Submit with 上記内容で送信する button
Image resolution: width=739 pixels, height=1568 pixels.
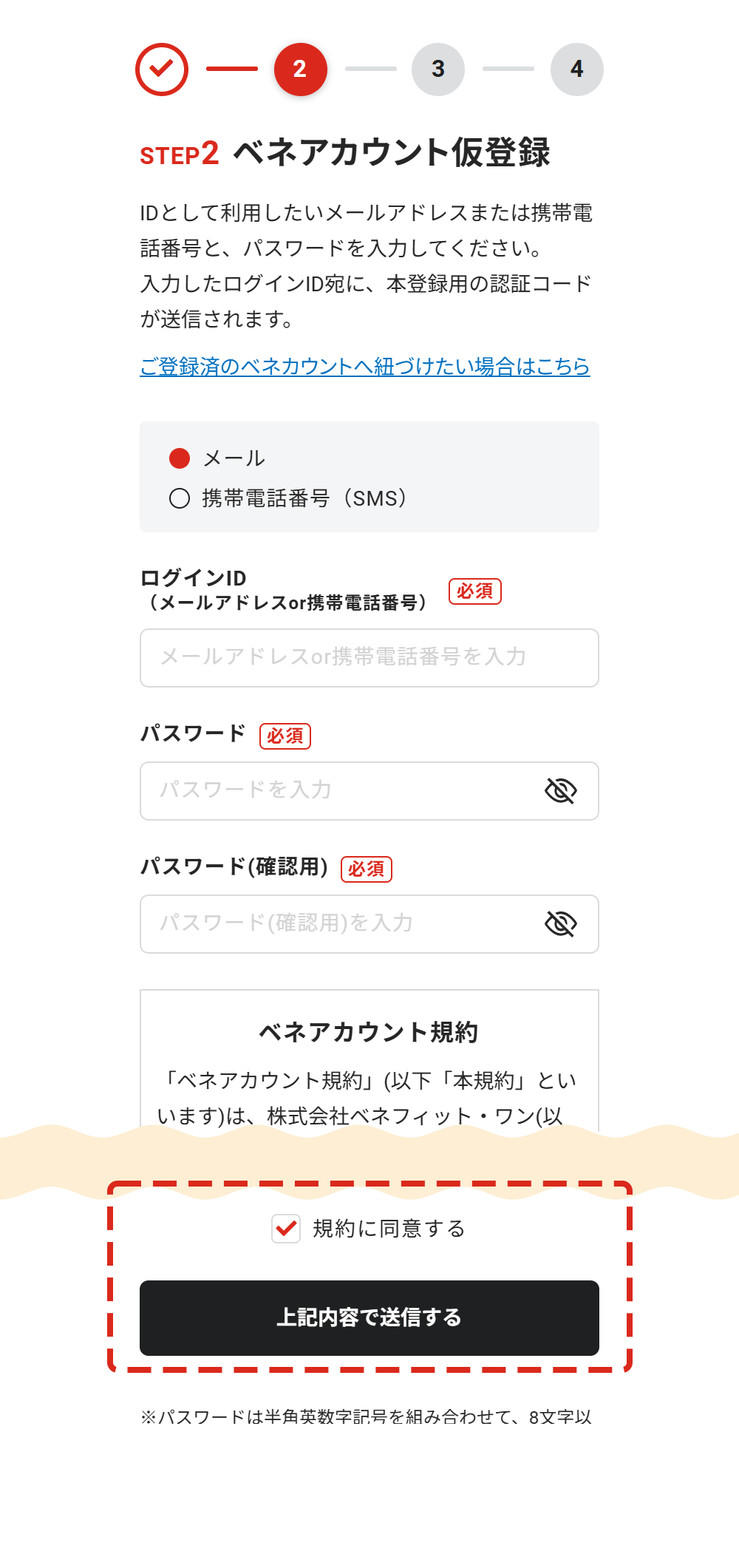pyautogui.click(x=369, y=1318)
